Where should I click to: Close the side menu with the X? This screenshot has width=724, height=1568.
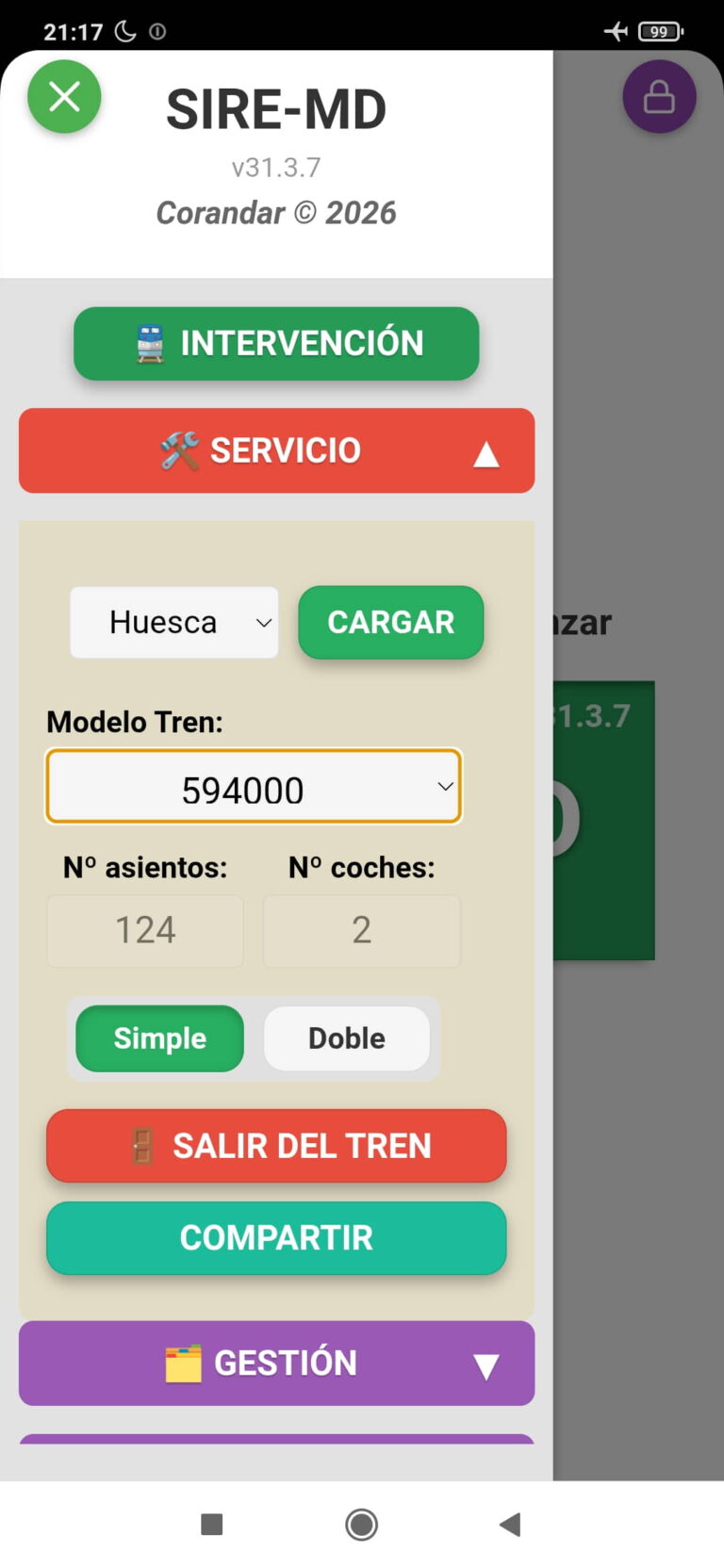click(x=64, y=96)
